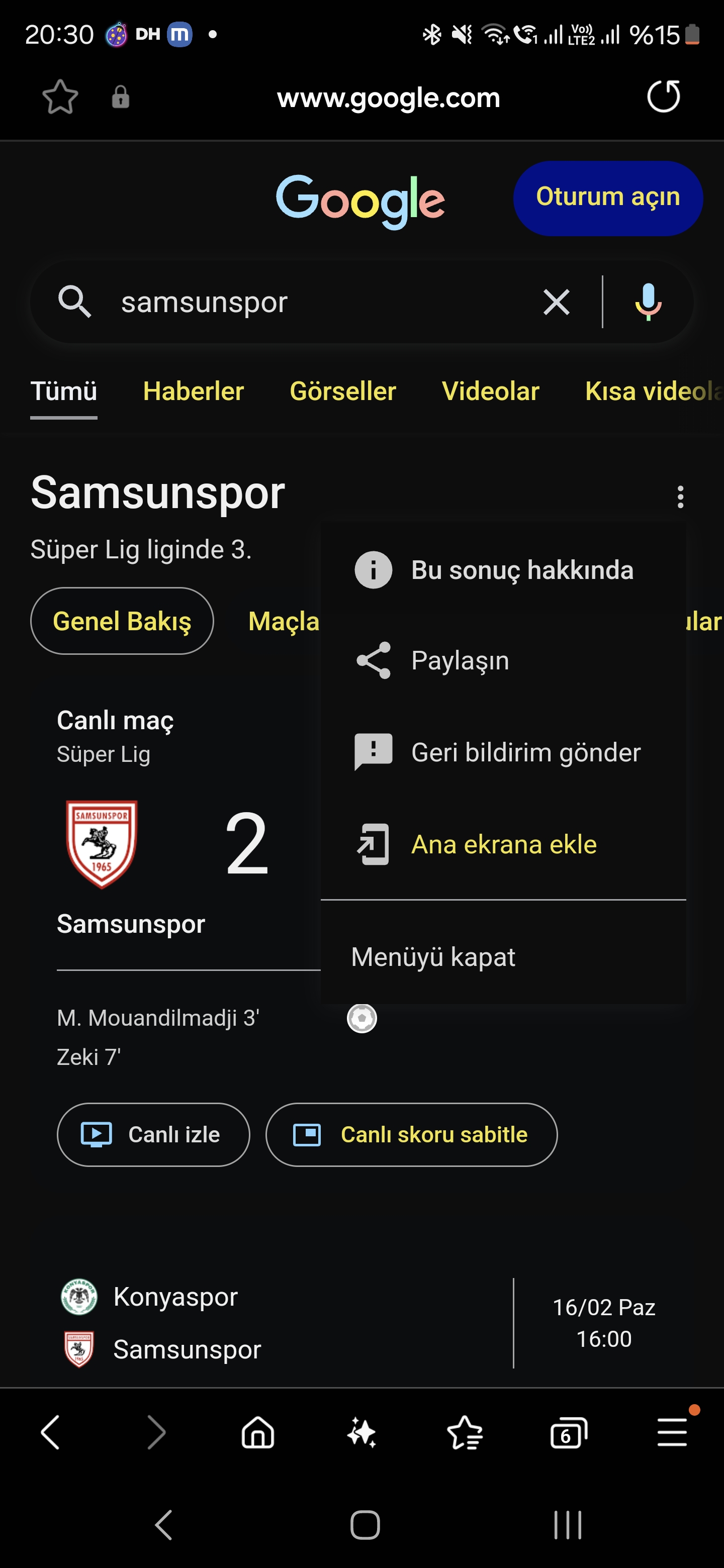Open the browser hamburger menu
The height and width of the screenshot is (1568, 724).
[672, 1432]
